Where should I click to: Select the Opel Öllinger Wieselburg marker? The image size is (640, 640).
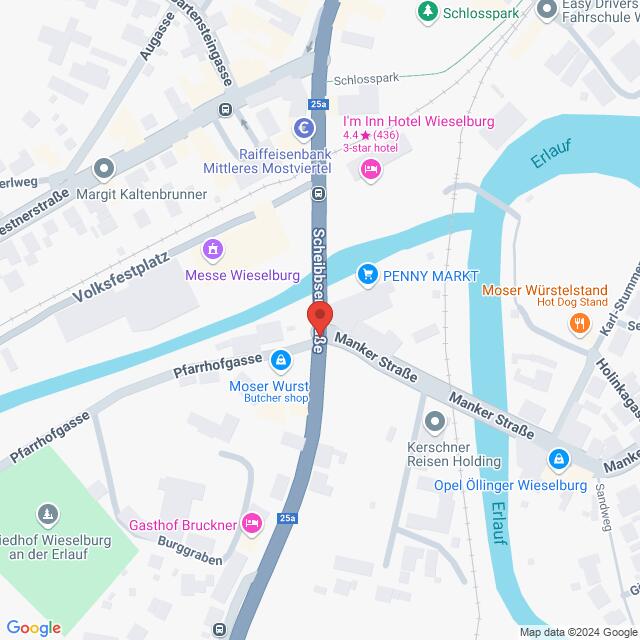tap(557, 459)
